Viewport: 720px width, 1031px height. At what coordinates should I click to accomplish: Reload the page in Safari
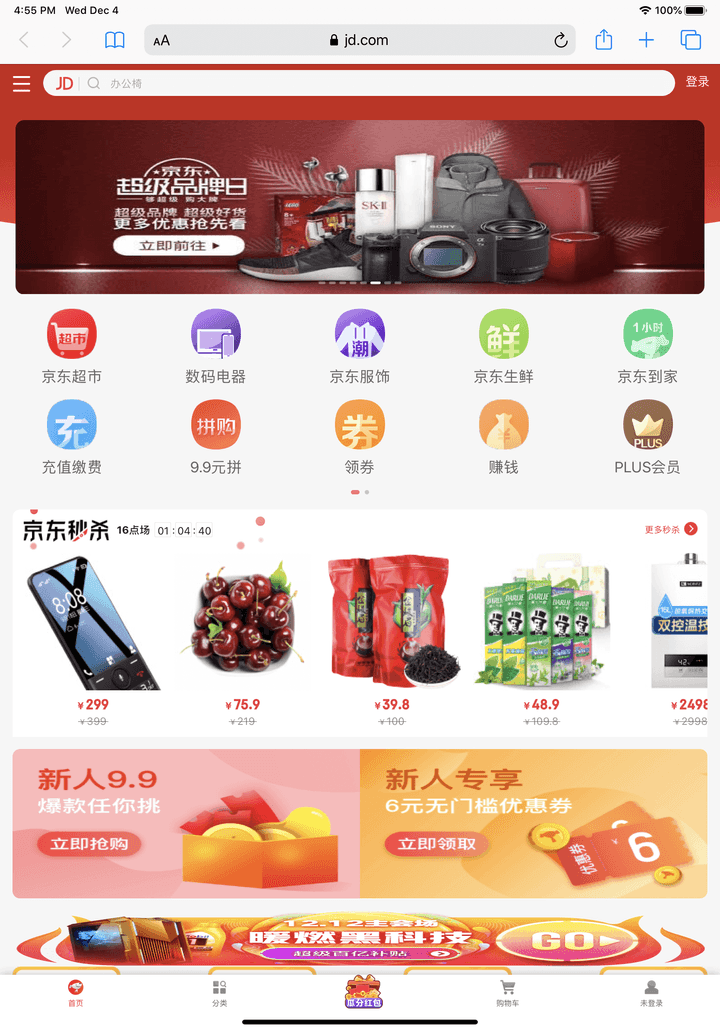(x=561, y=40)
